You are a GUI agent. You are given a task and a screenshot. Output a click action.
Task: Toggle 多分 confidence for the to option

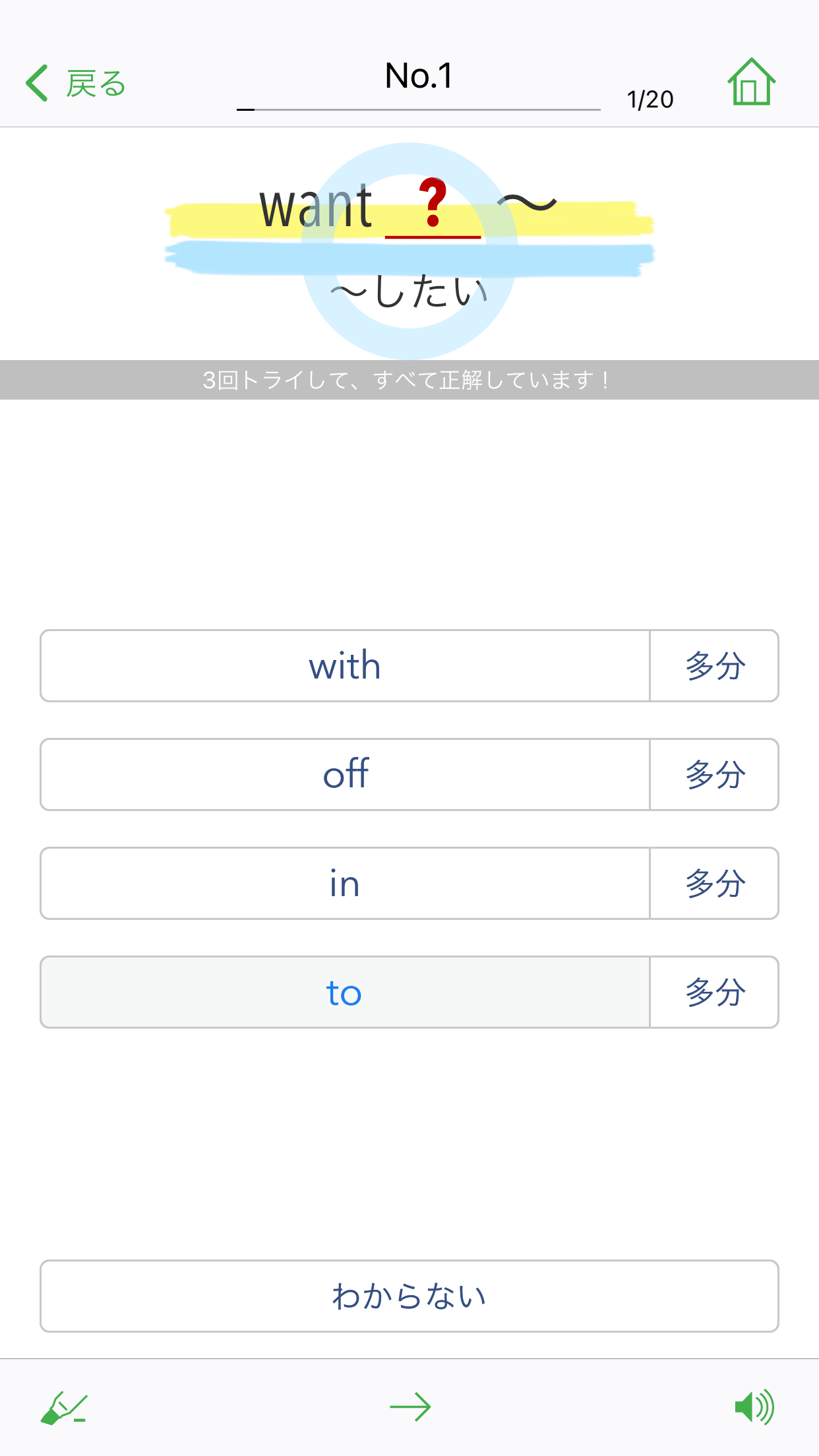[714, 993]
